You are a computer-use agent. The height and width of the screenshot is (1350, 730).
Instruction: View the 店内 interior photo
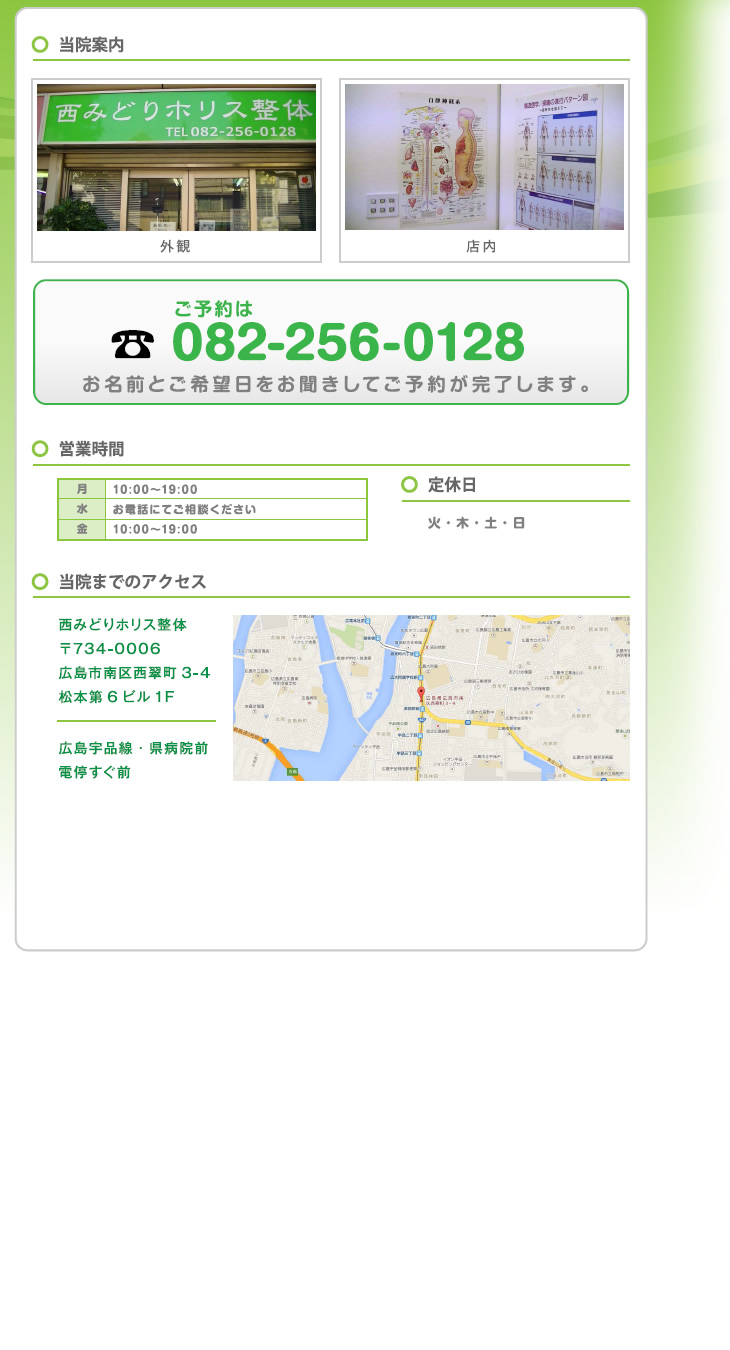[484, 158]
